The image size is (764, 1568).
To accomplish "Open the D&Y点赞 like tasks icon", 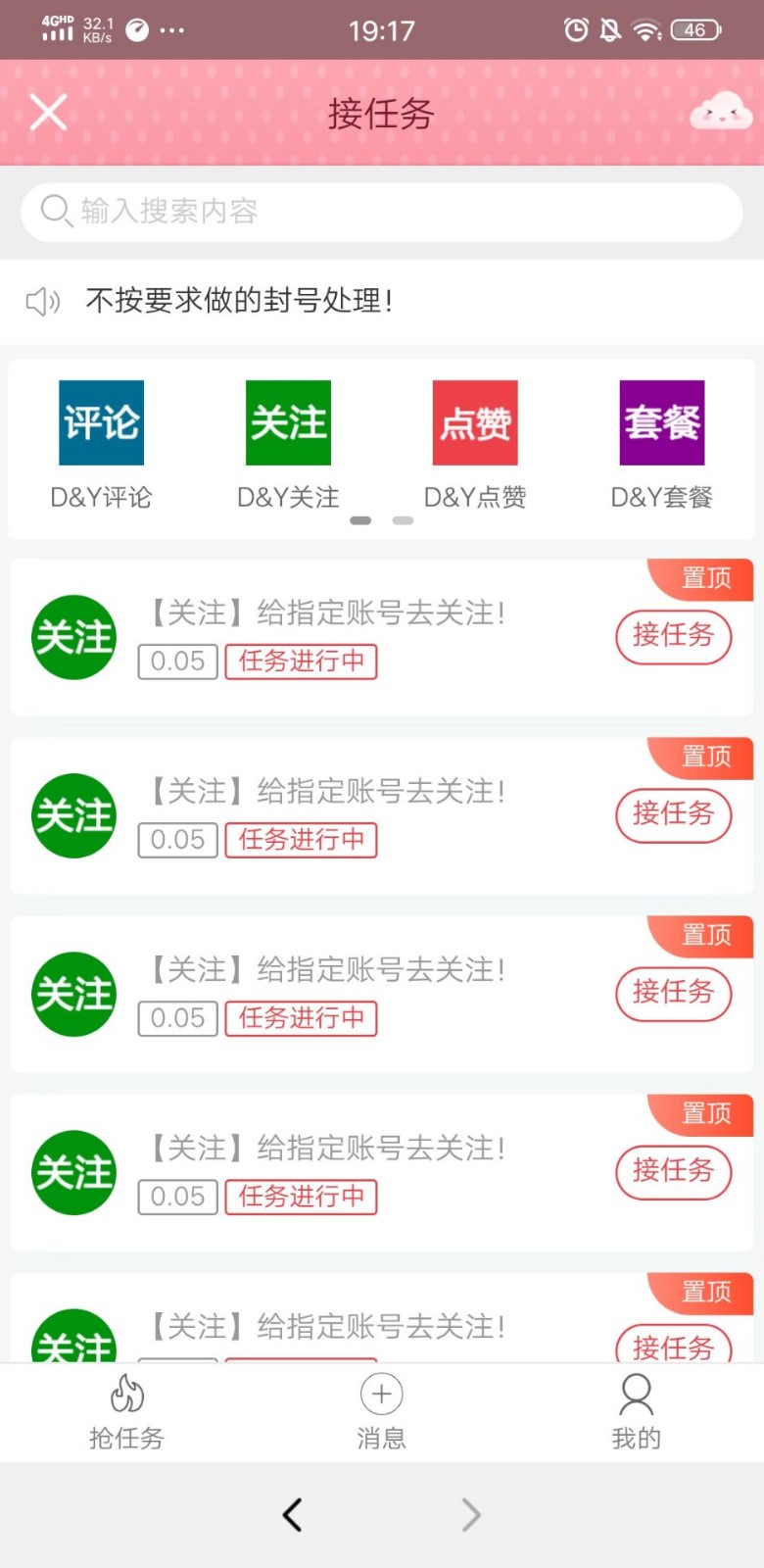I will tap(474, 421).
